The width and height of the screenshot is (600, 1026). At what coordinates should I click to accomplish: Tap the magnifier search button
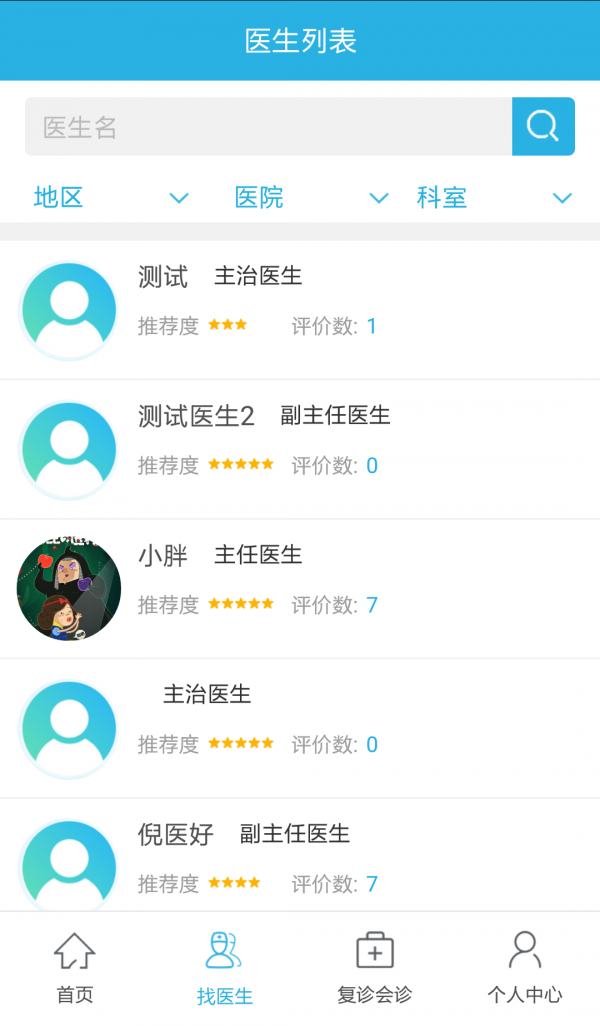[x=543, y=127]
